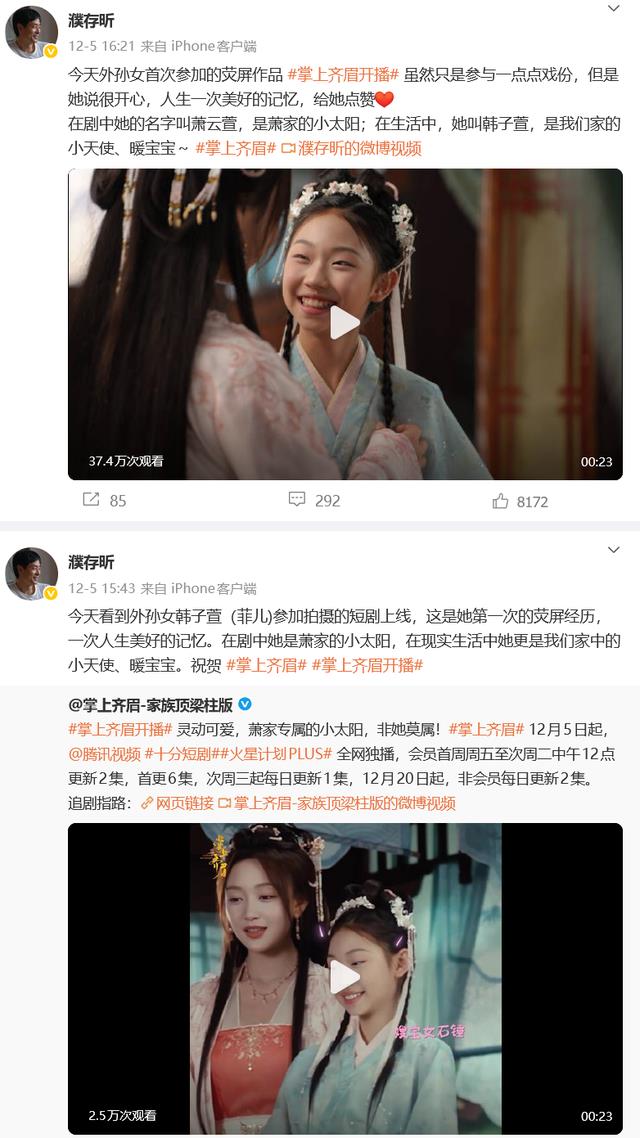Open 濮存昕's avatar on the 16:21 post
This screenshot has width=640, height=1138.
[x=32, y=33]
